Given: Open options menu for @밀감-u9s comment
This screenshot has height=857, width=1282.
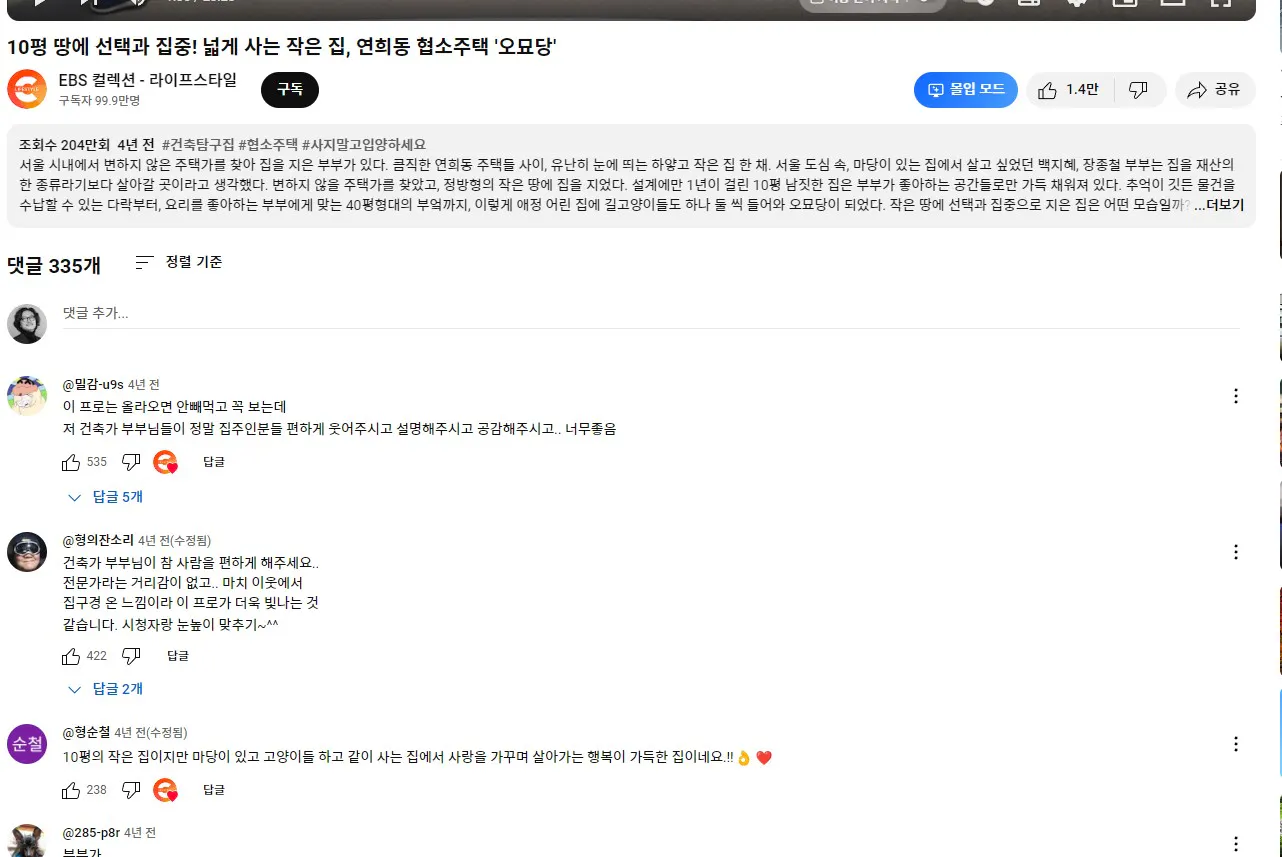Looking at the screenshot, I should [1236, 396].
